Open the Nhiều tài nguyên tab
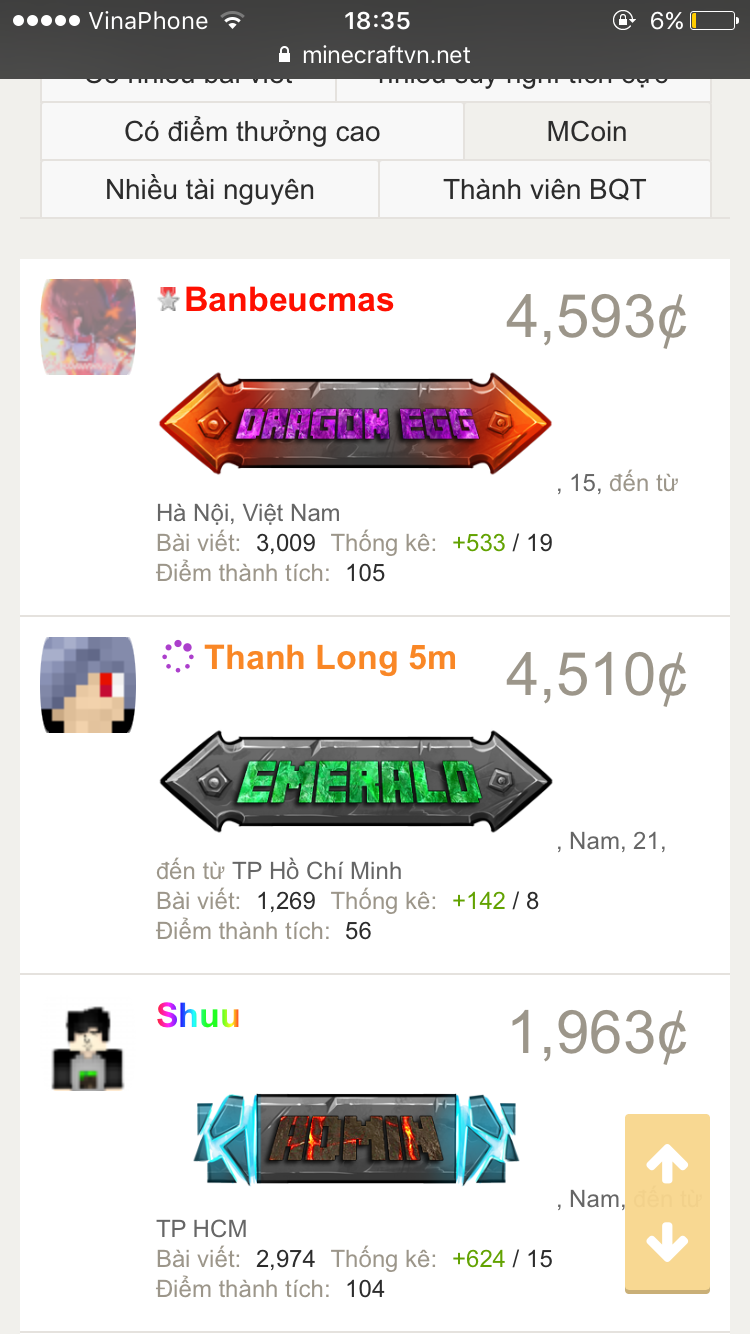This screenshot has width=750, height=1334. [x=210, y=190]
